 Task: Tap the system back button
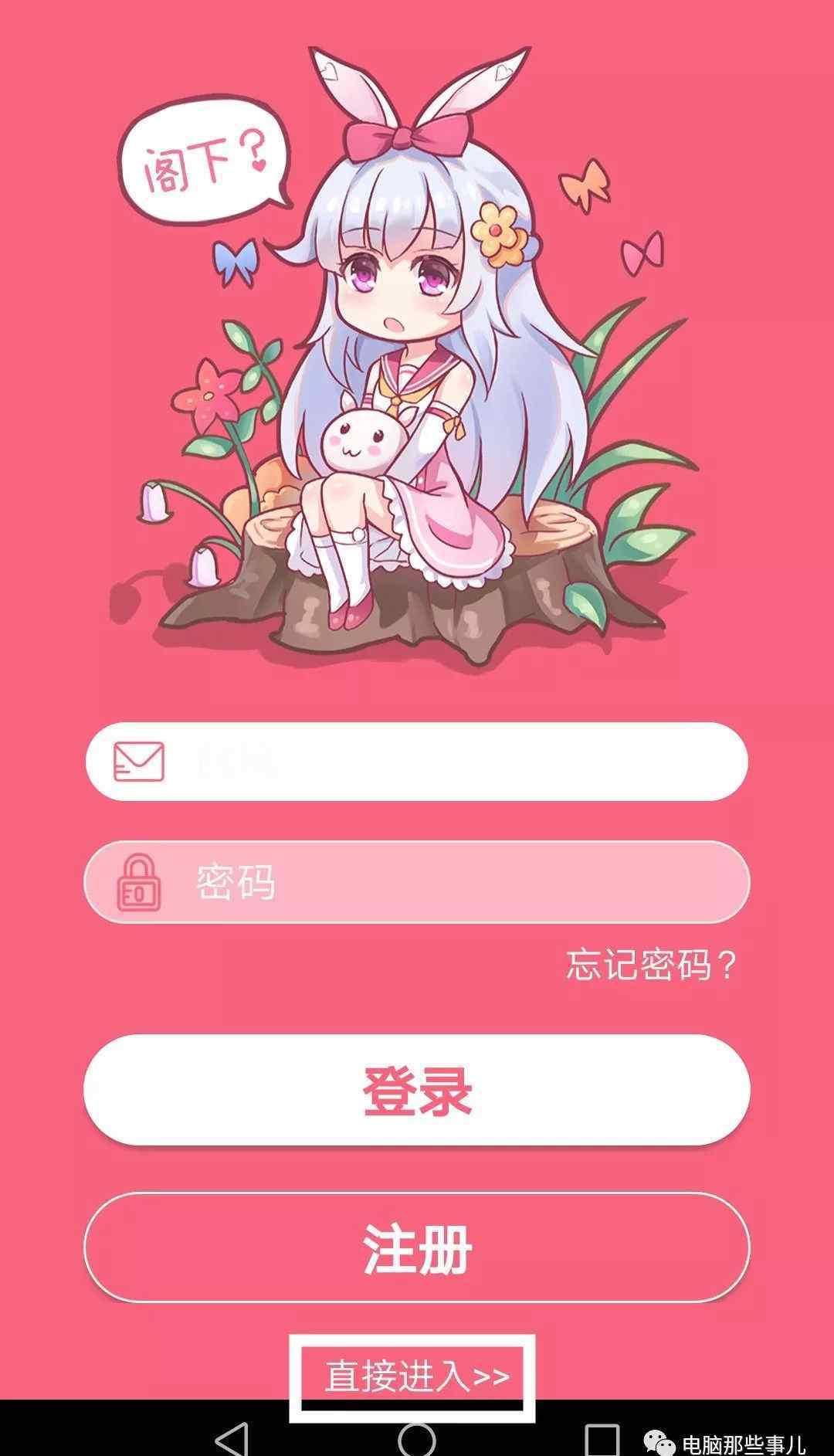[231, 1440]
